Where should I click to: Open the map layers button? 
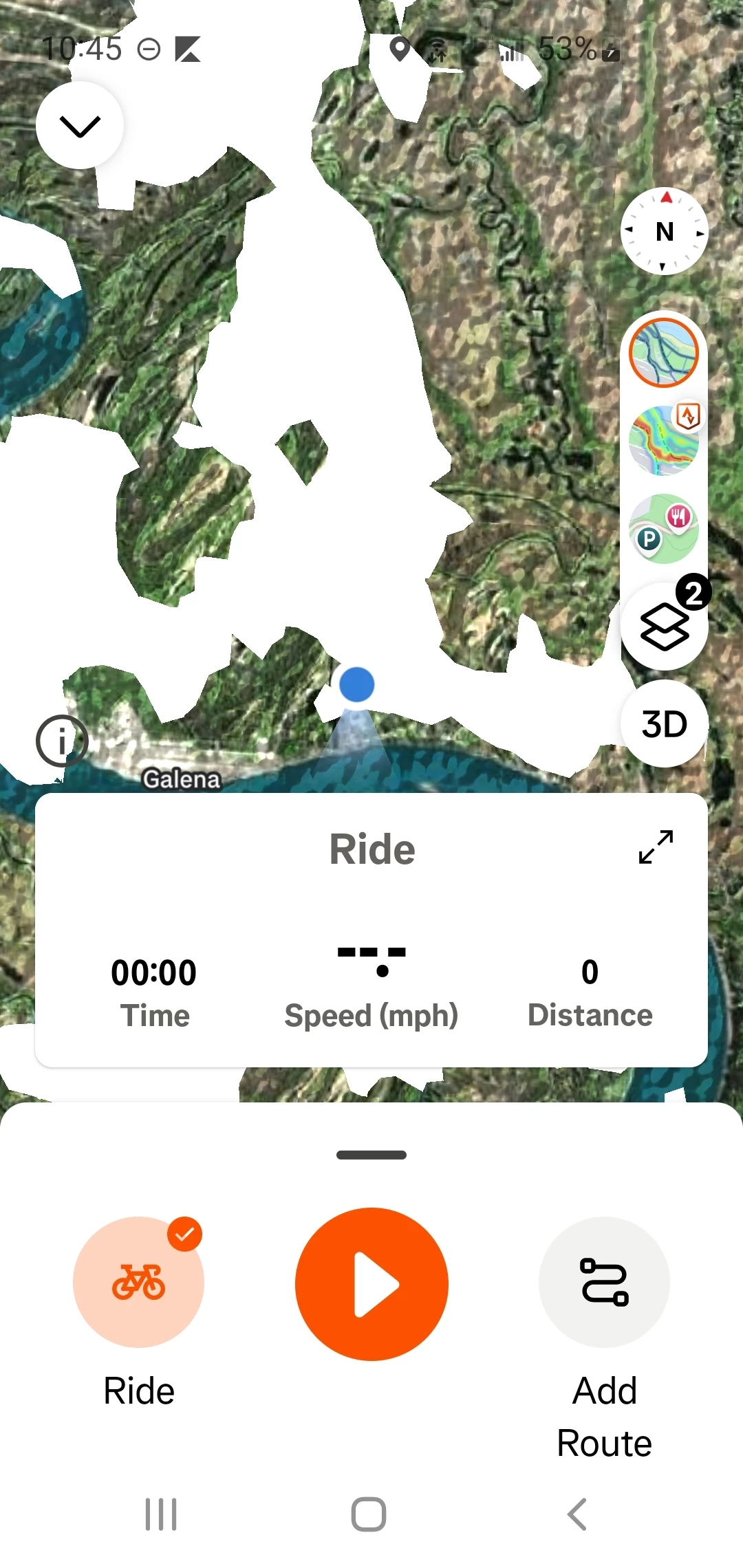point(664,626)
